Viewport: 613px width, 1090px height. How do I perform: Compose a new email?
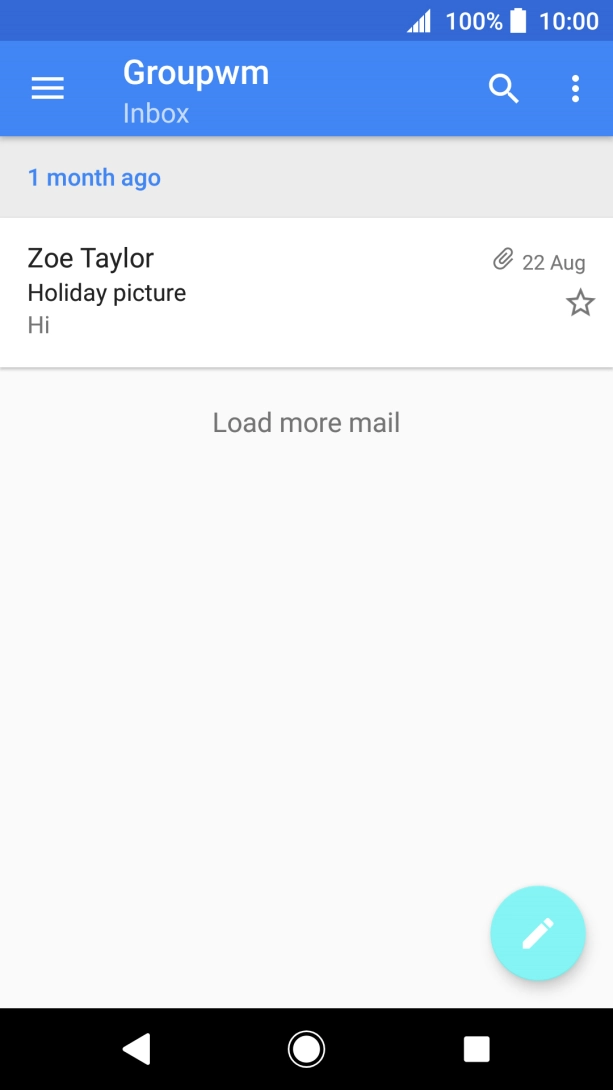pos(537,933)
